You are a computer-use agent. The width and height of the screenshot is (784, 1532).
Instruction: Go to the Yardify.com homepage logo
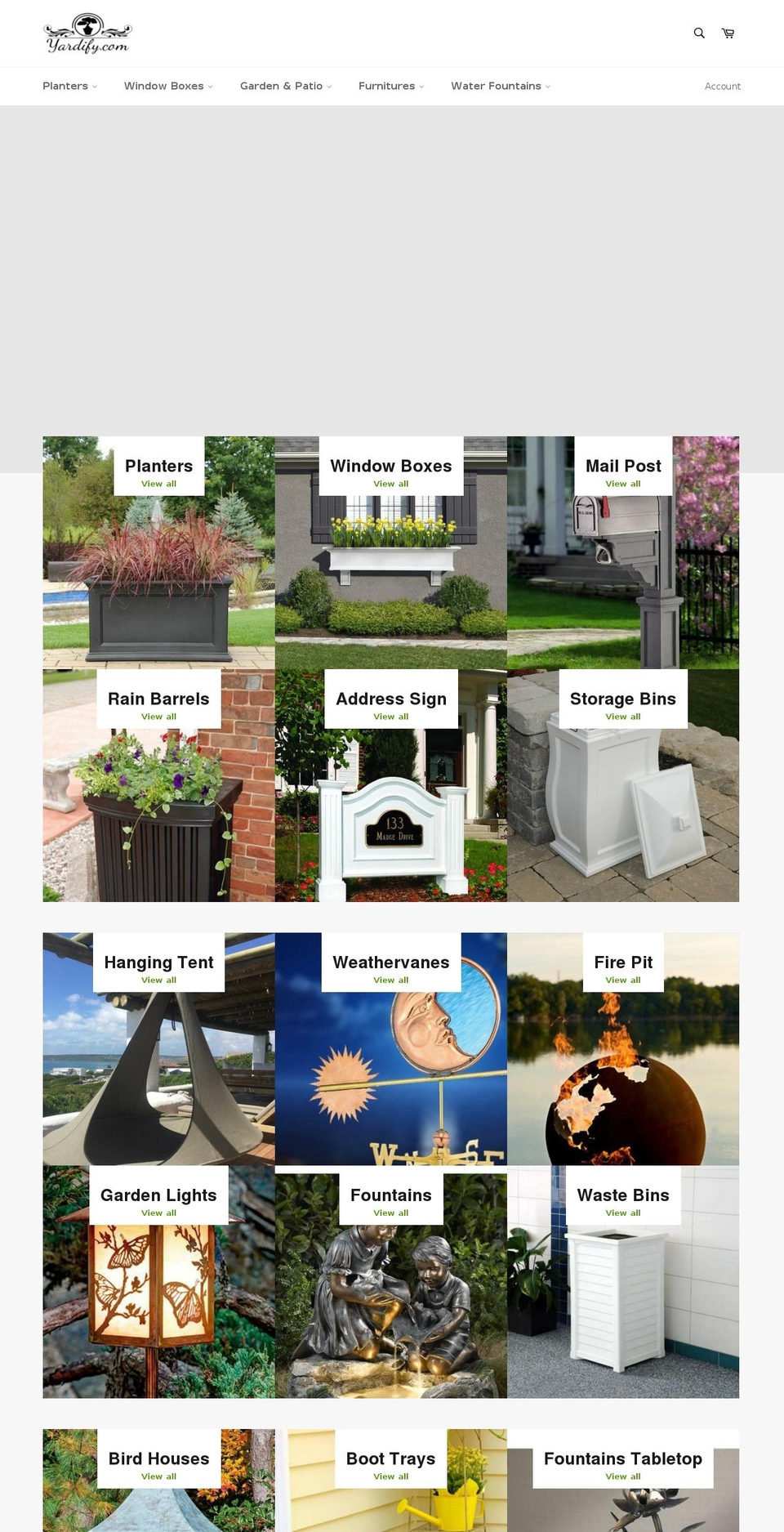[x=88, y=33]
